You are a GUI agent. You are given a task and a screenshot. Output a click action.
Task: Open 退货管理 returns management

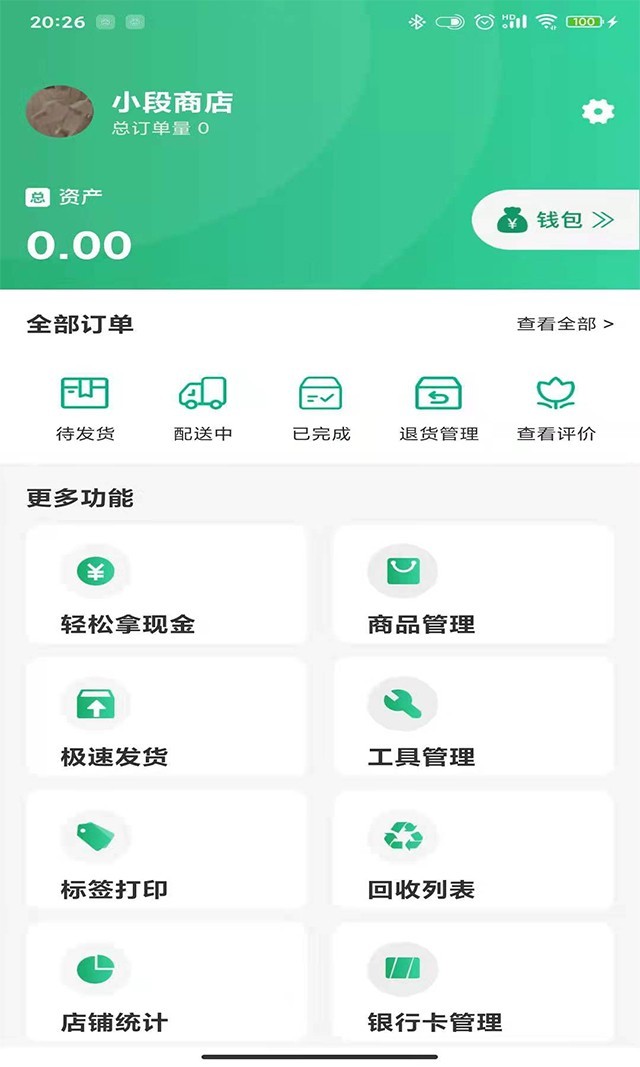tap(439, 408)
